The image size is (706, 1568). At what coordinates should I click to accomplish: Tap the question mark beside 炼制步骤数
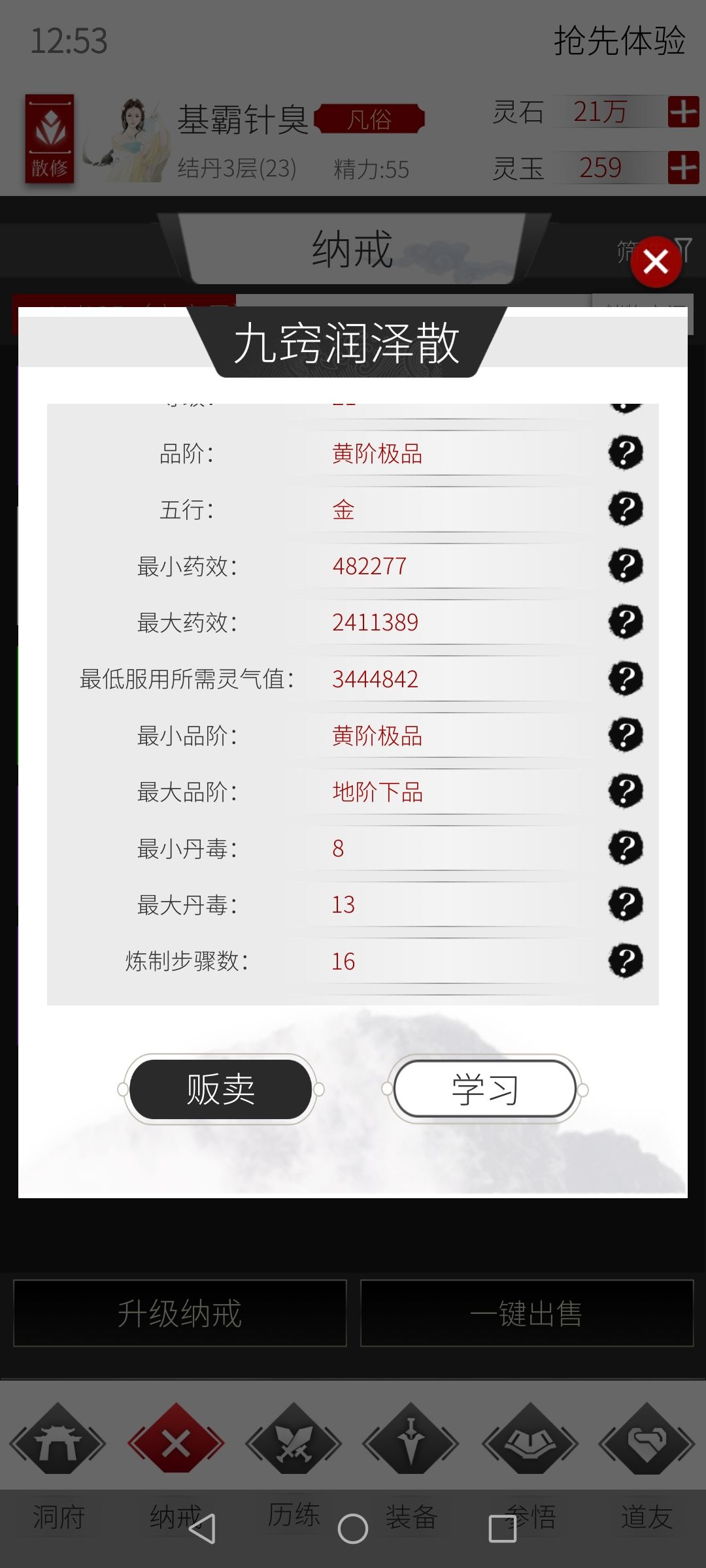[x=626, y=960]
